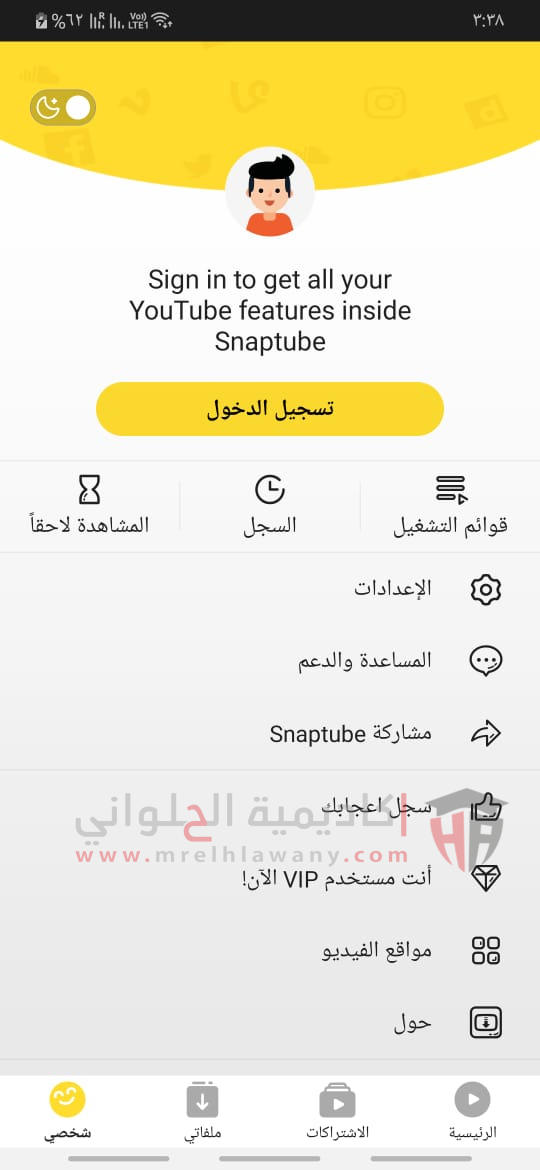This screenshot has height=1170, width=540.
Task: Open السجل history
Action: click(270, 507)
